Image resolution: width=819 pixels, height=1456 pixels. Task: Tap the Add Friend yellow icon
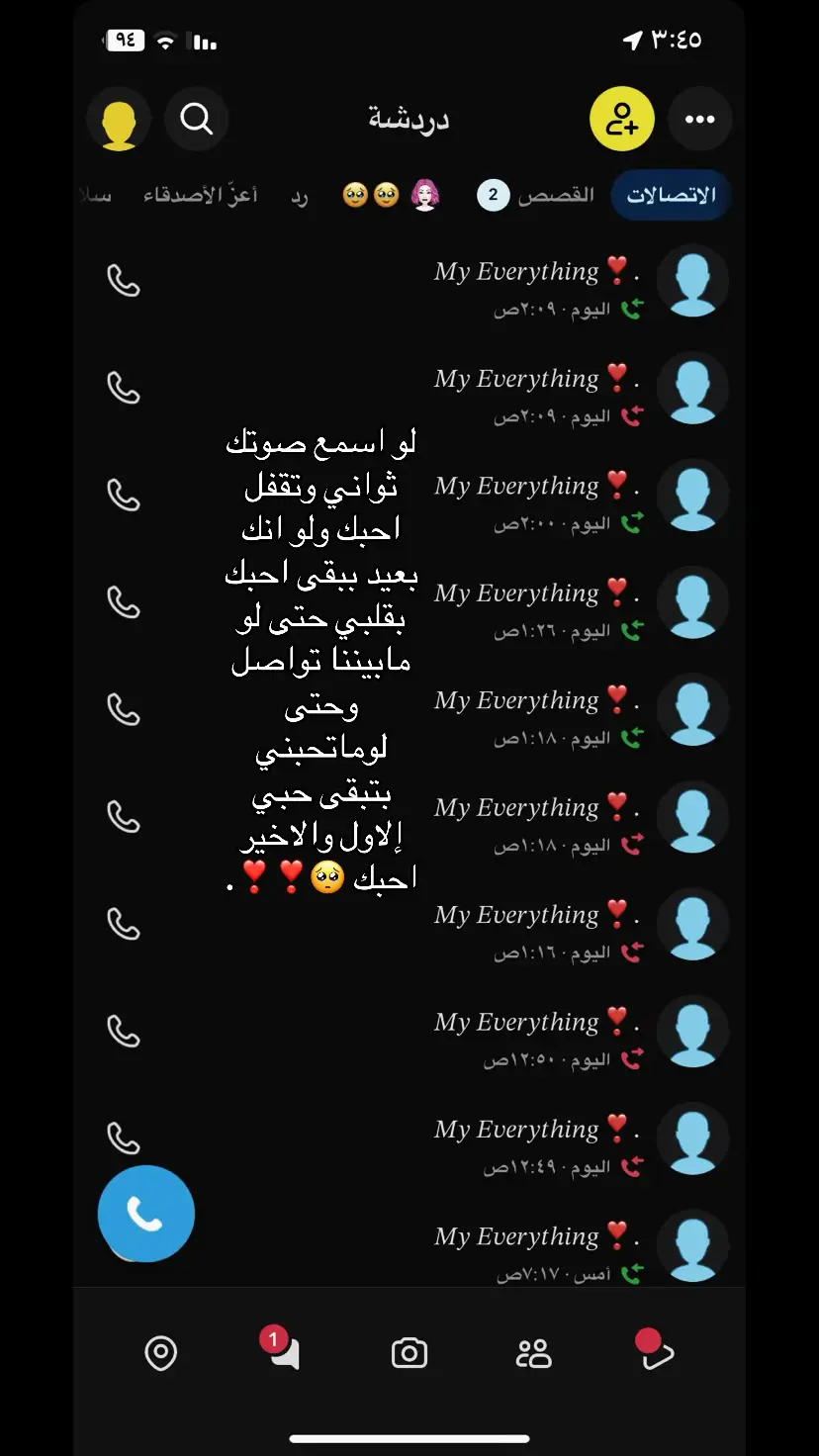(x=621, y=118)
